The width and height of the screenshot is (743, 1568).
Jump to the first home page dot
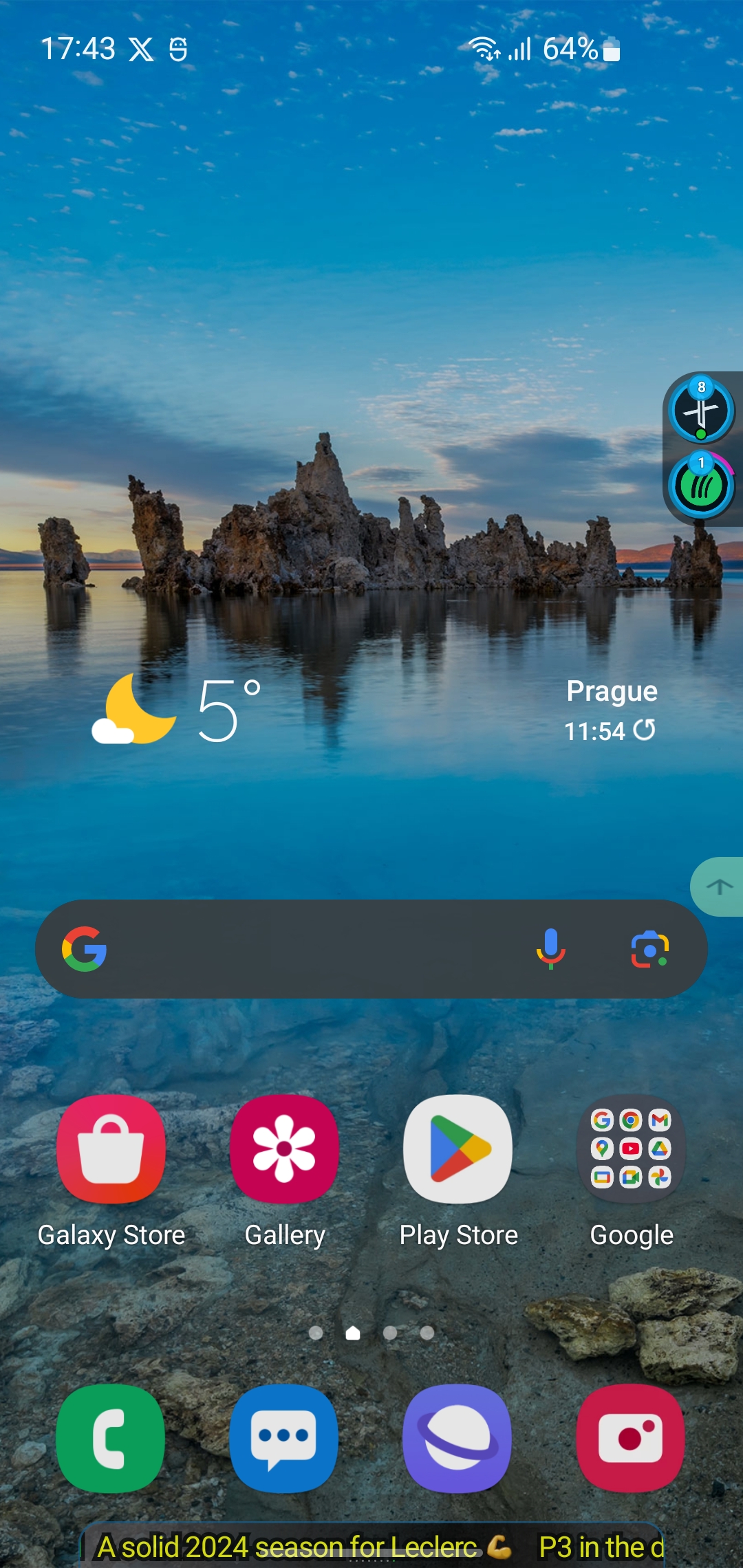pyautogui.click(x=316, y=1333)
